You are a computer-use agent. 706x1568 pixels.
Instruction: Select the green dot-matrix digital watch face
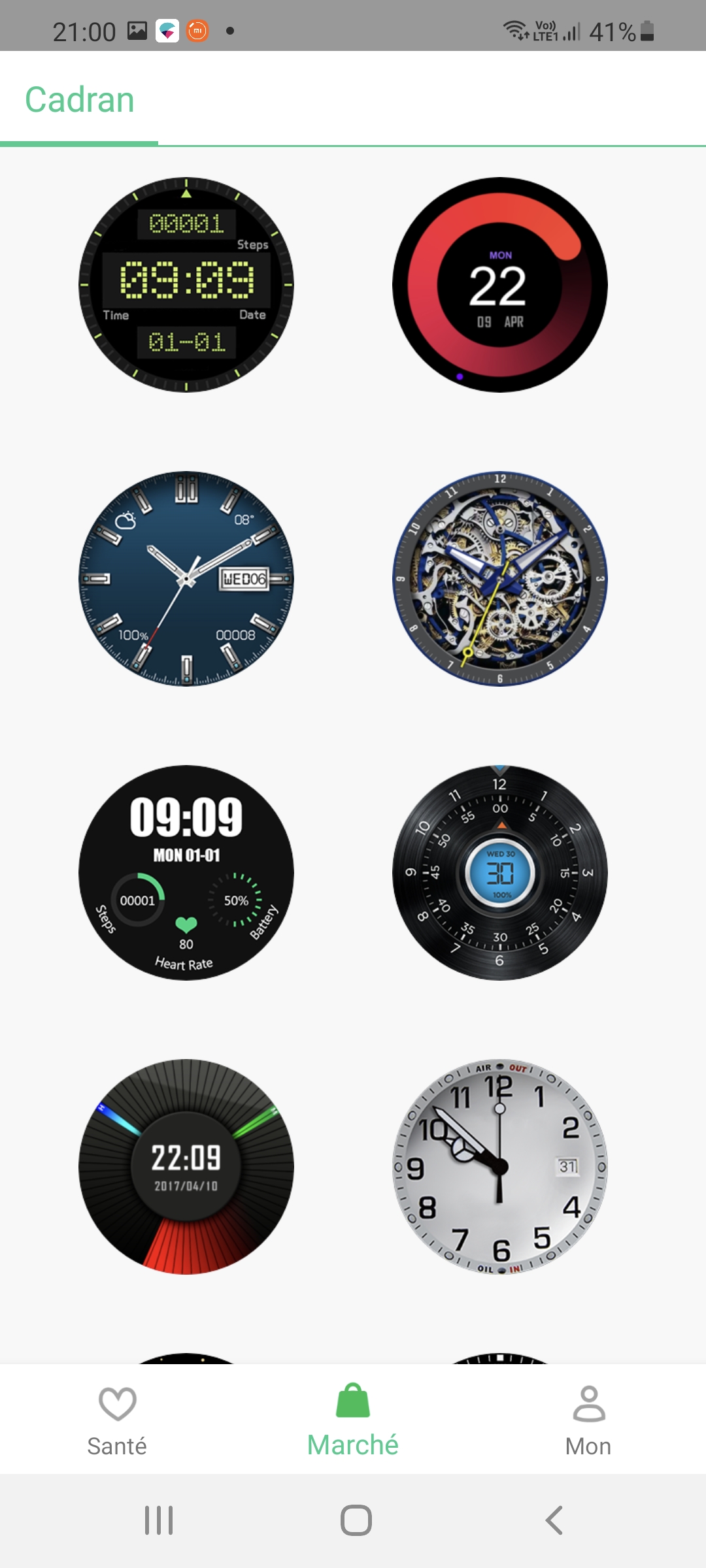click(x=186, y=285)
